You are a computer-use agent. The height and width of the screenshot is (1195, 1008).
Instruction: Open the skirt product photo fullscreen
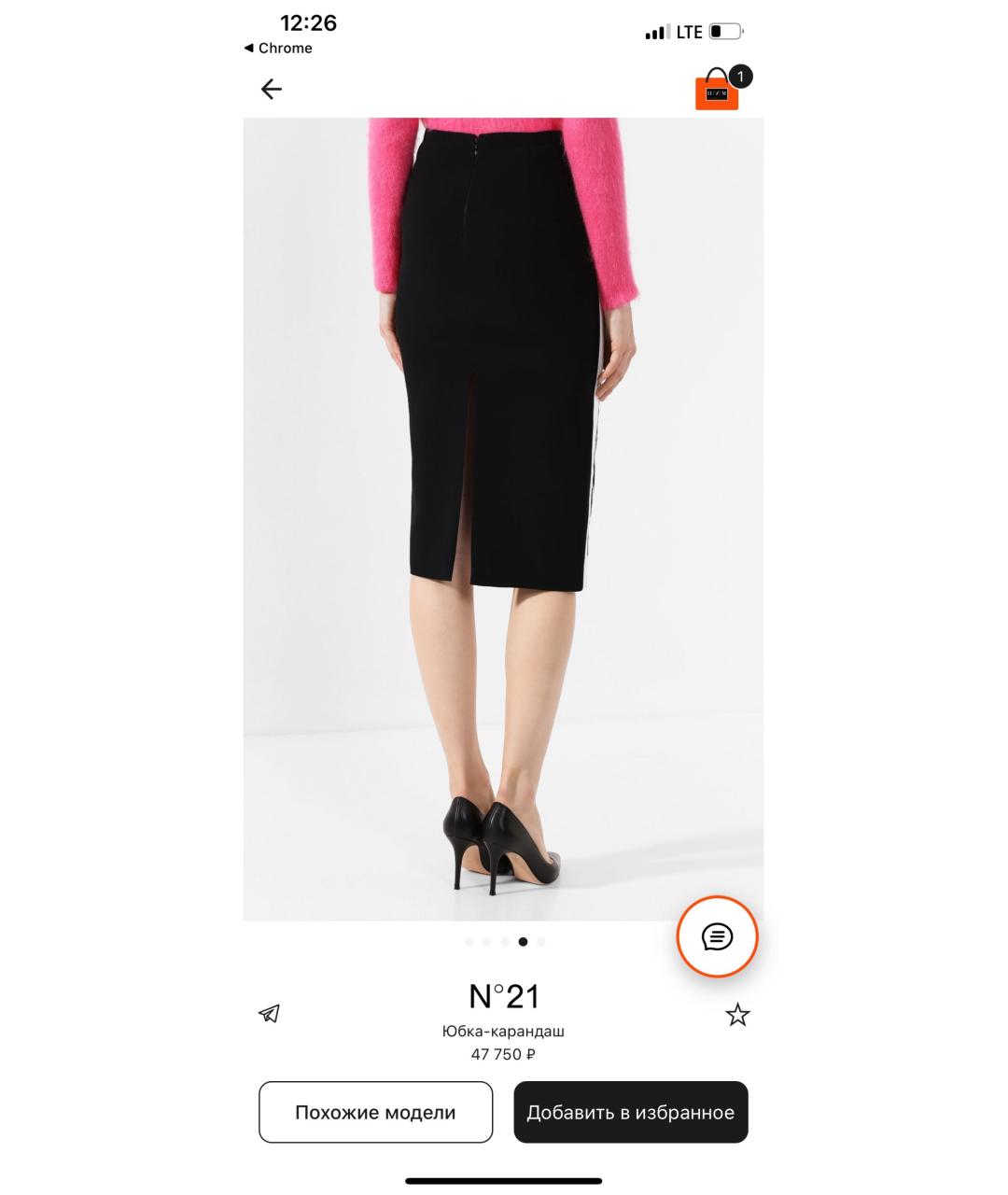pos(503,518)
